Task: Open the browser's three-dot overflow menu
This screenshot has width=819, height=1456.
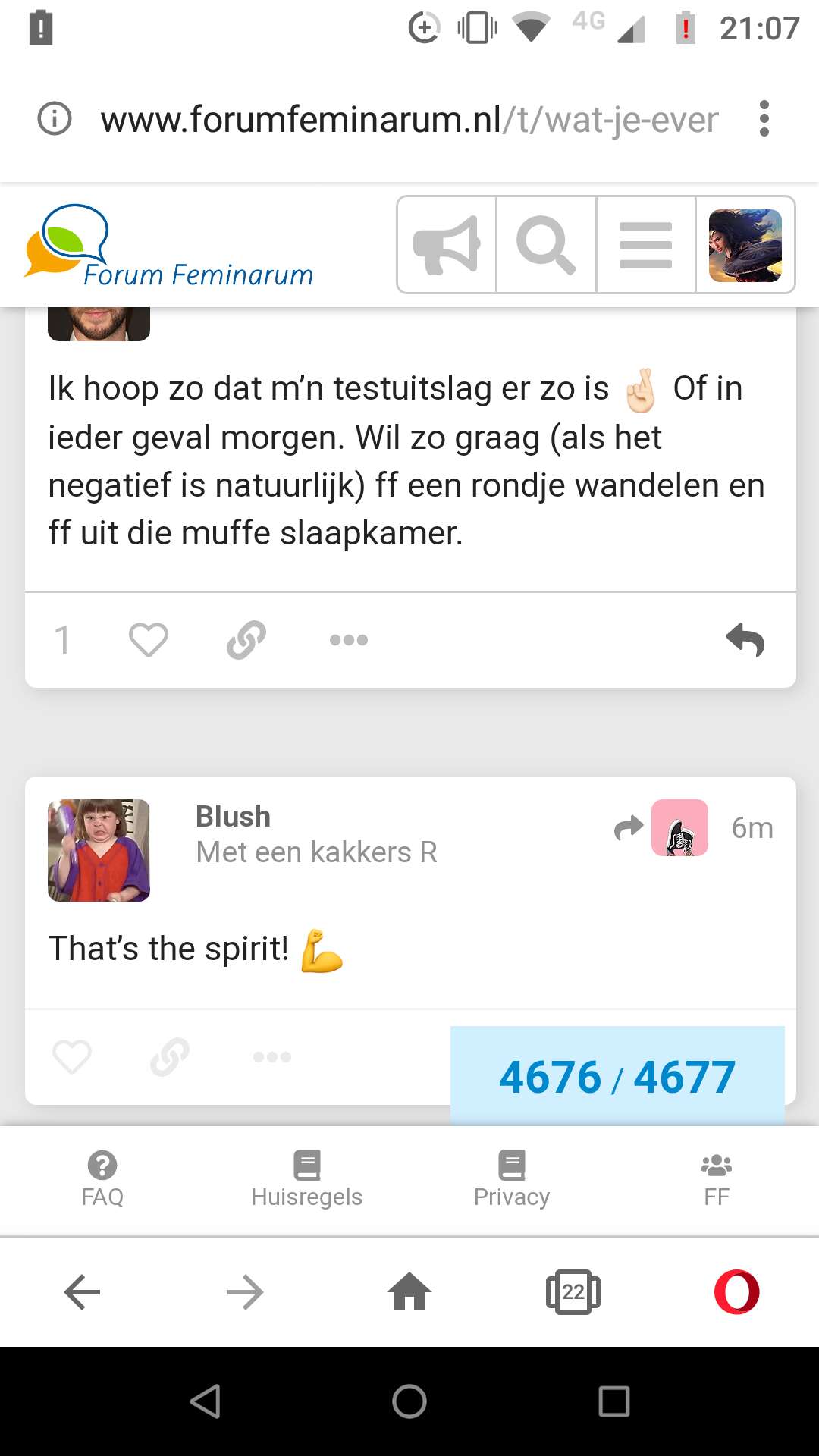Action: 764,119
